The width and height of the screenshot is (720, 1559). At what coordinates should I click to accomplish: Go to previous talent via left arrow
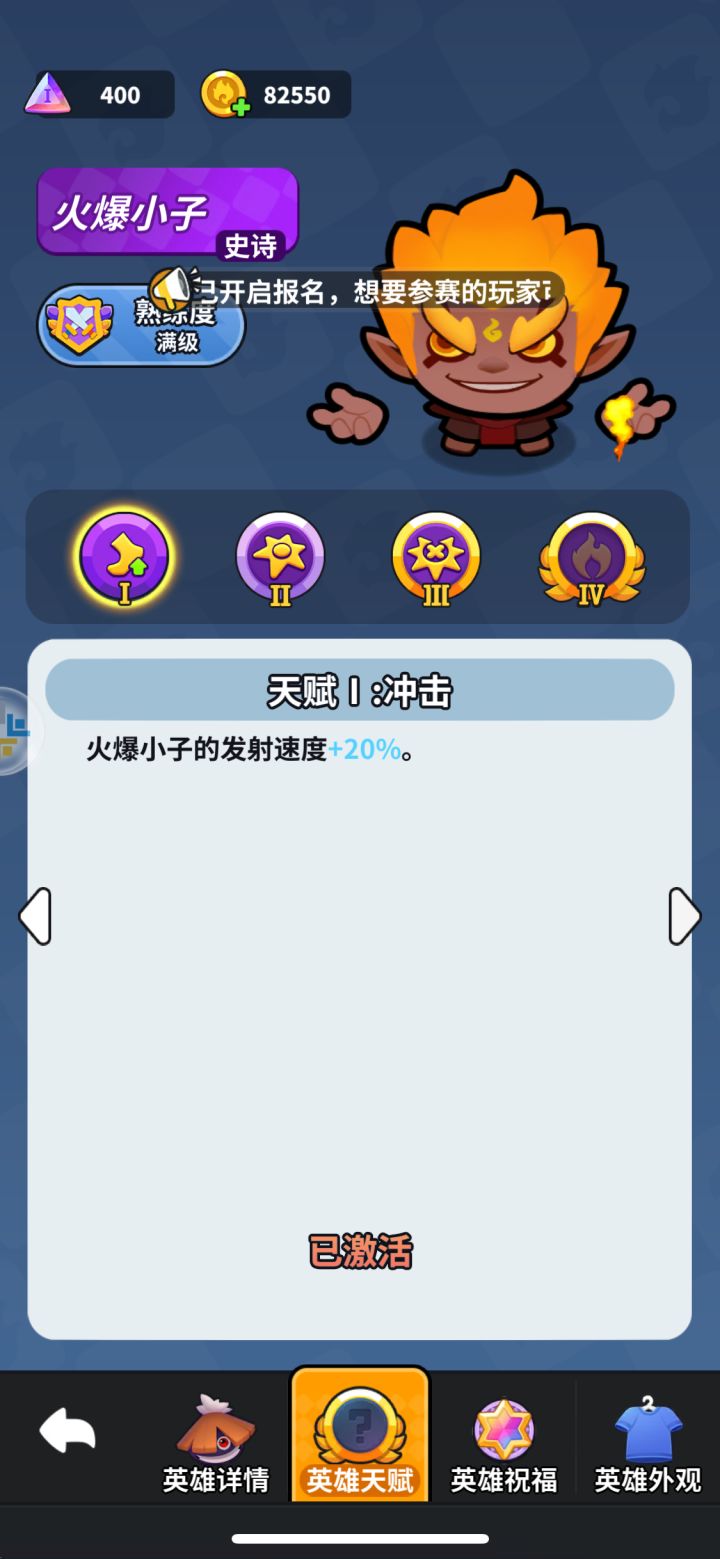click(x=35, y=916)
